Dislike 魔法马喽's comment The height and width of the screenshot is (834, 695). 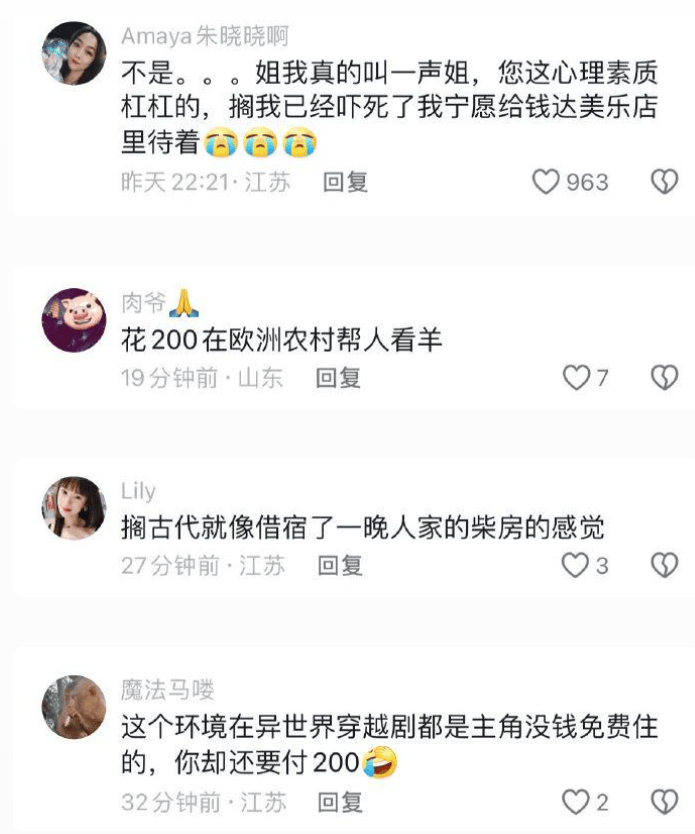[x=664, y=801]
